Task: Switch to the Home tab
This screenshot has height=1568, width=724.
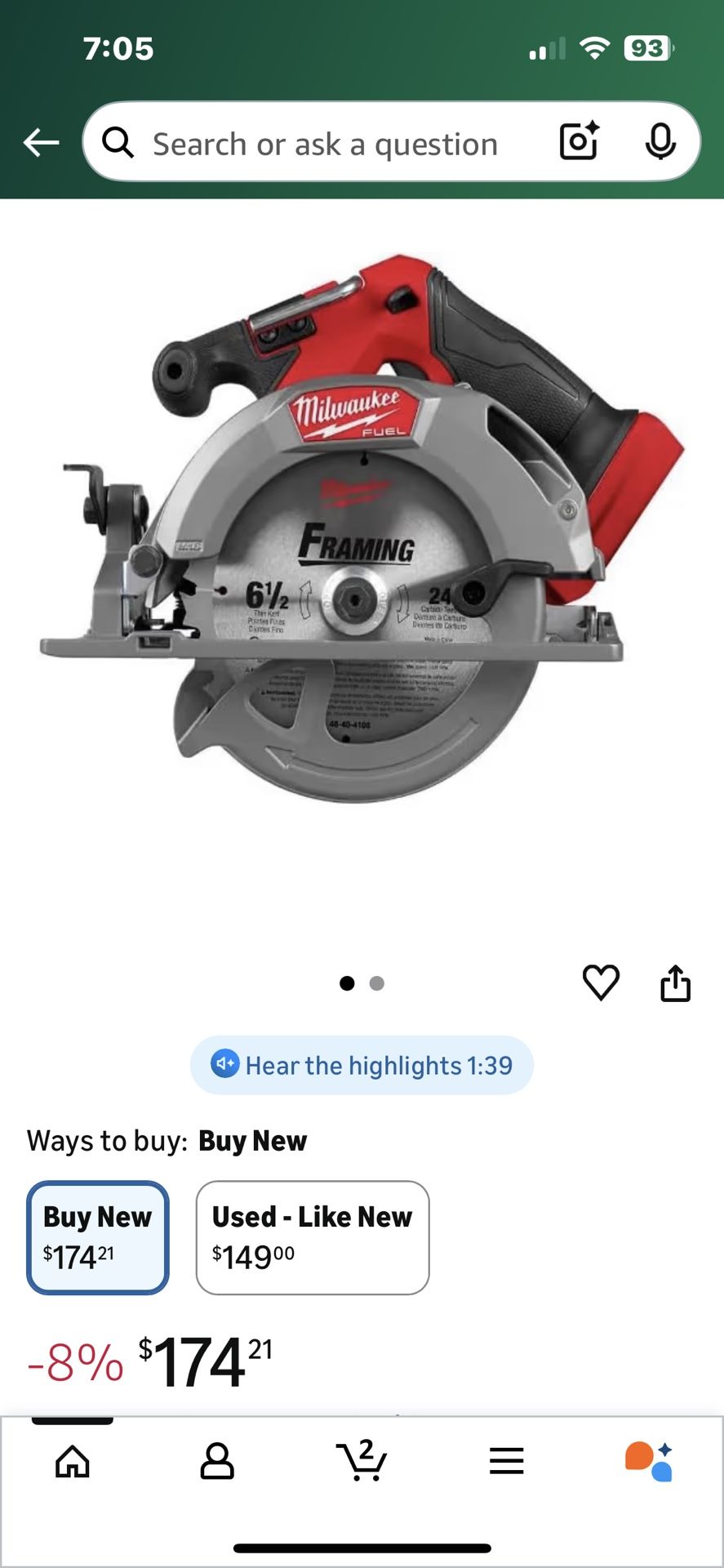Action: pyautogui.click(x=73, y=1461)
